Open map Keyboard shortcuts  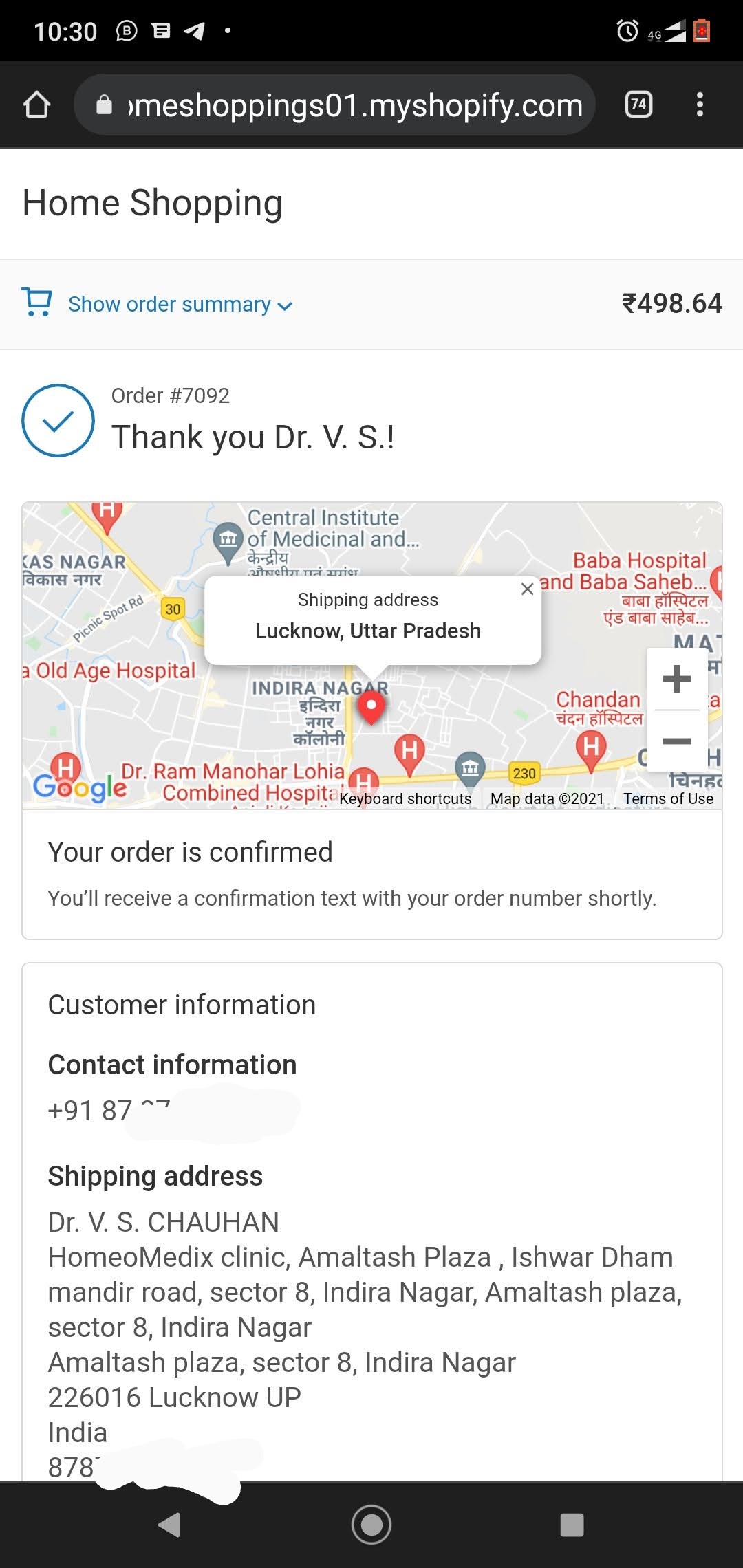coord(405,798)
